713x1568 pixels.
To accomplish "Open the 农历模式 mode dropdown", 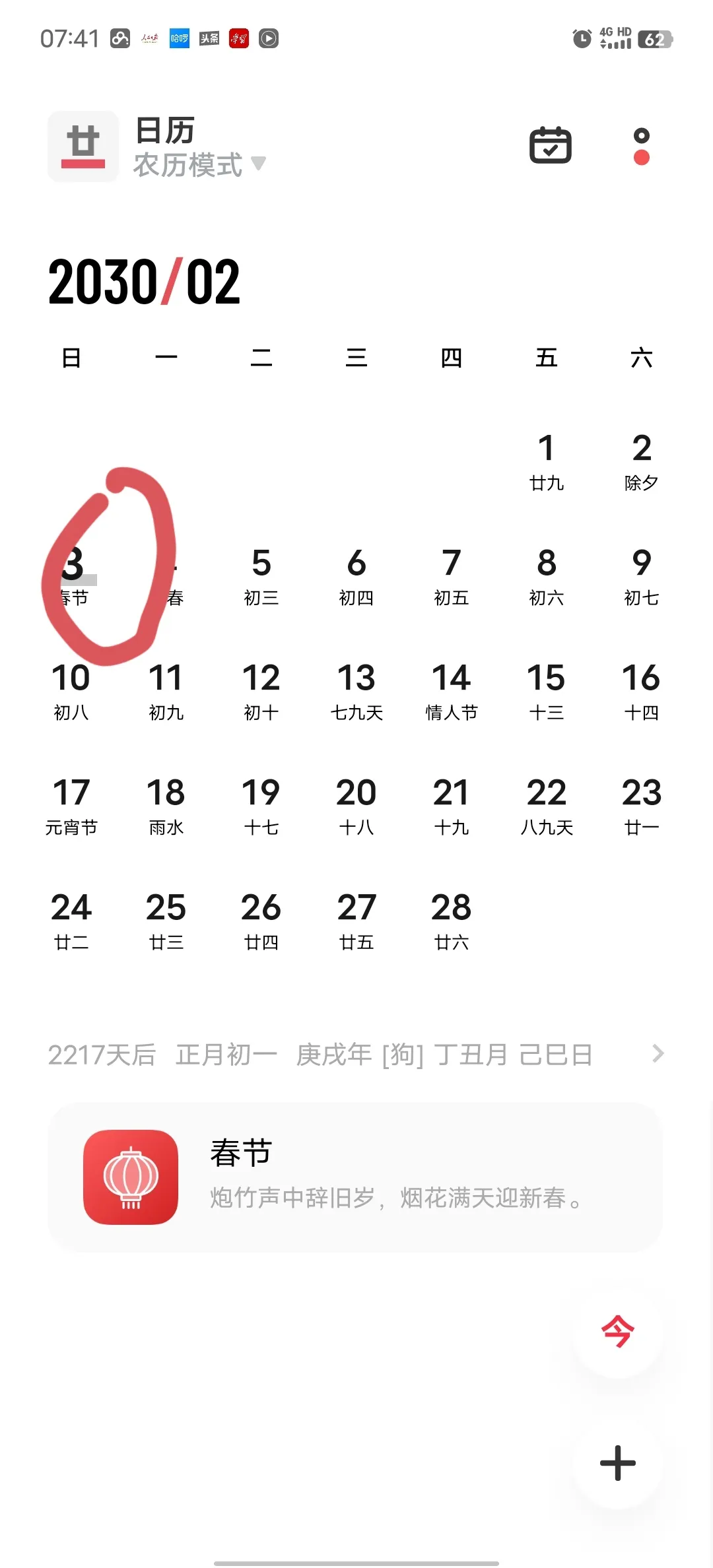I will 199,165.
